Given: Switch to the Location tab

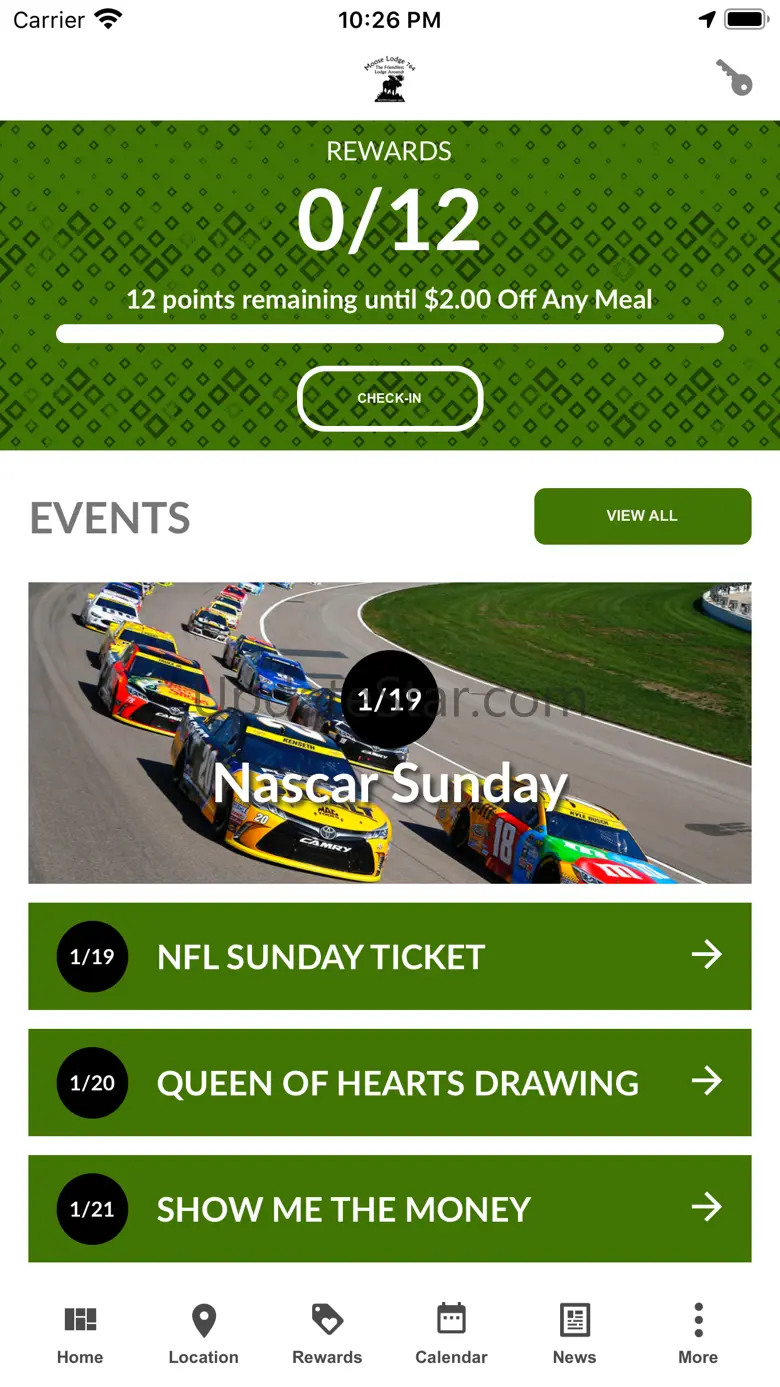Looking at the screenshot, I should point(204,1334).
